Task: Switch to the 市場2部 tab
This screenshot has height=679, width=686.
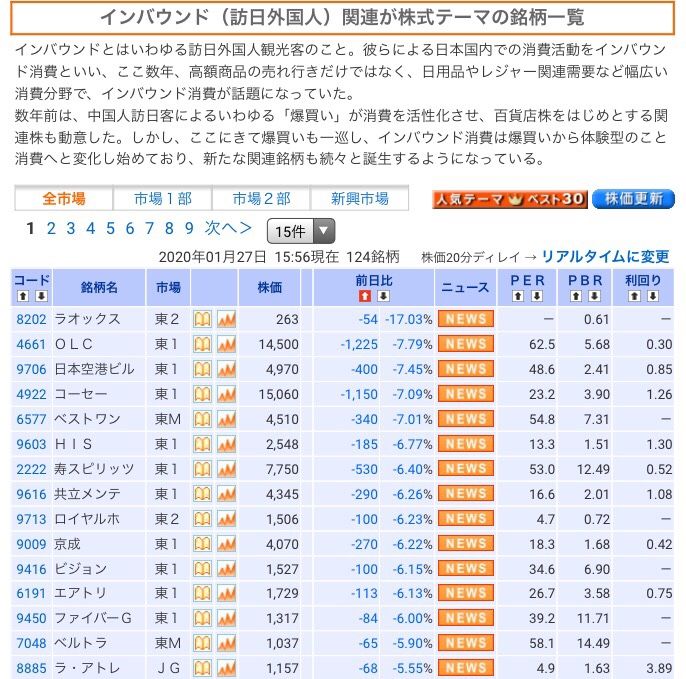Action: click(x=261, y=199)
